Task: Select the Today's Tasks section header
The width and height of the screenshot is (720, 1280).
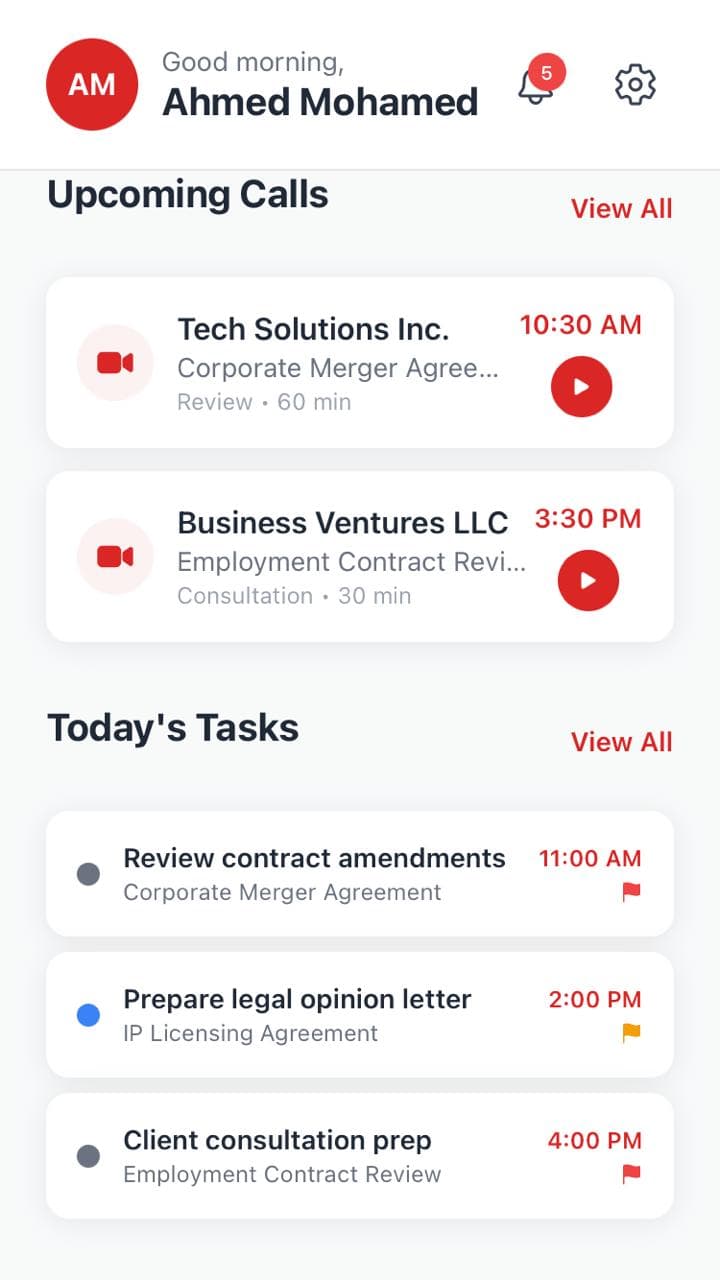Action: [x=172, y=727]
